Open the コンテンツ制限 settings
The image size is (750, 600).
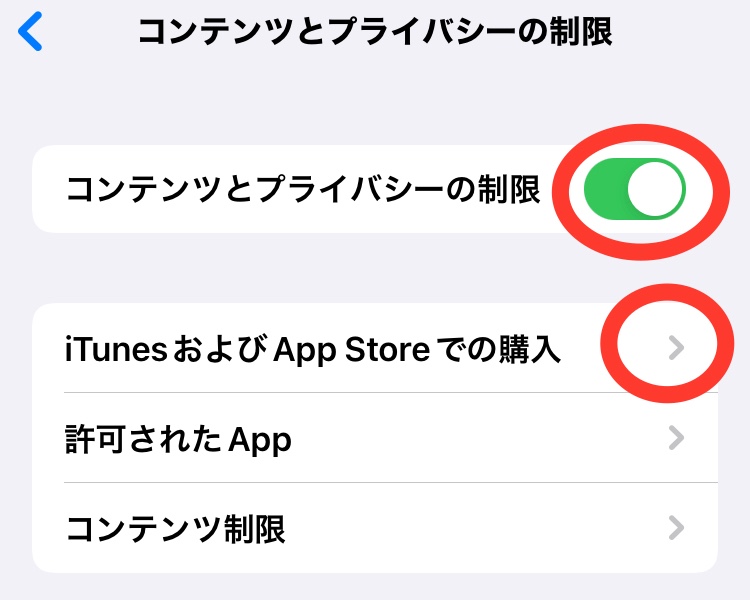374,528
